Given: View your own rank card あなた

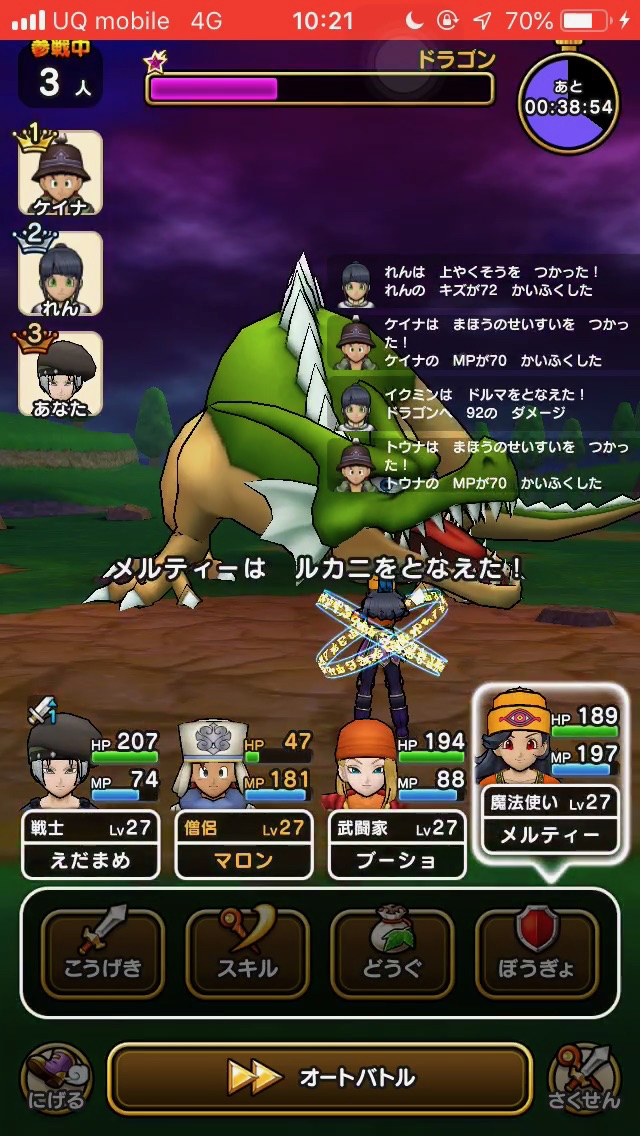Looking at the screenshot, I should 60,374.
